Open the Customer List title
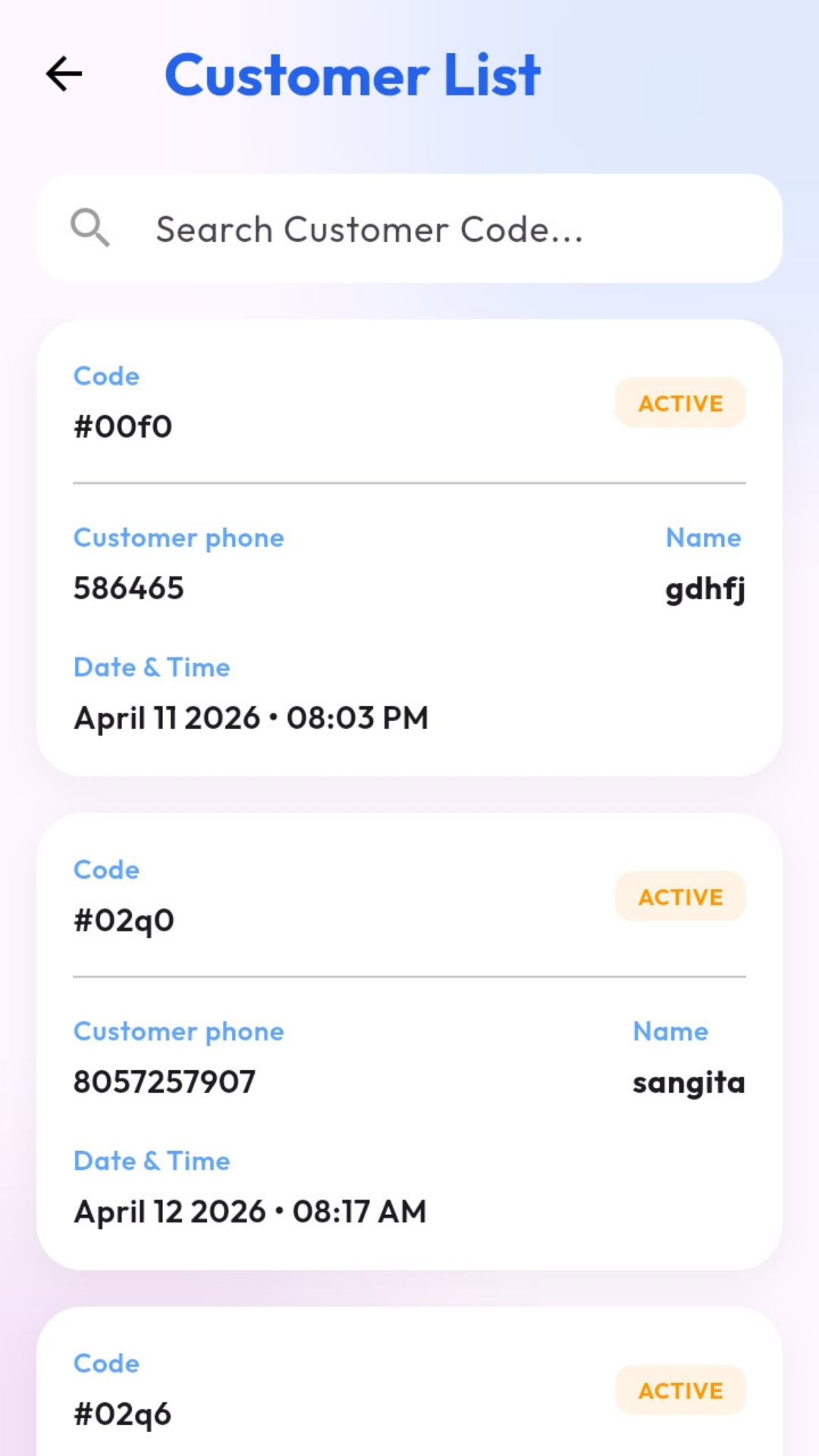 (x=353, y=75)
